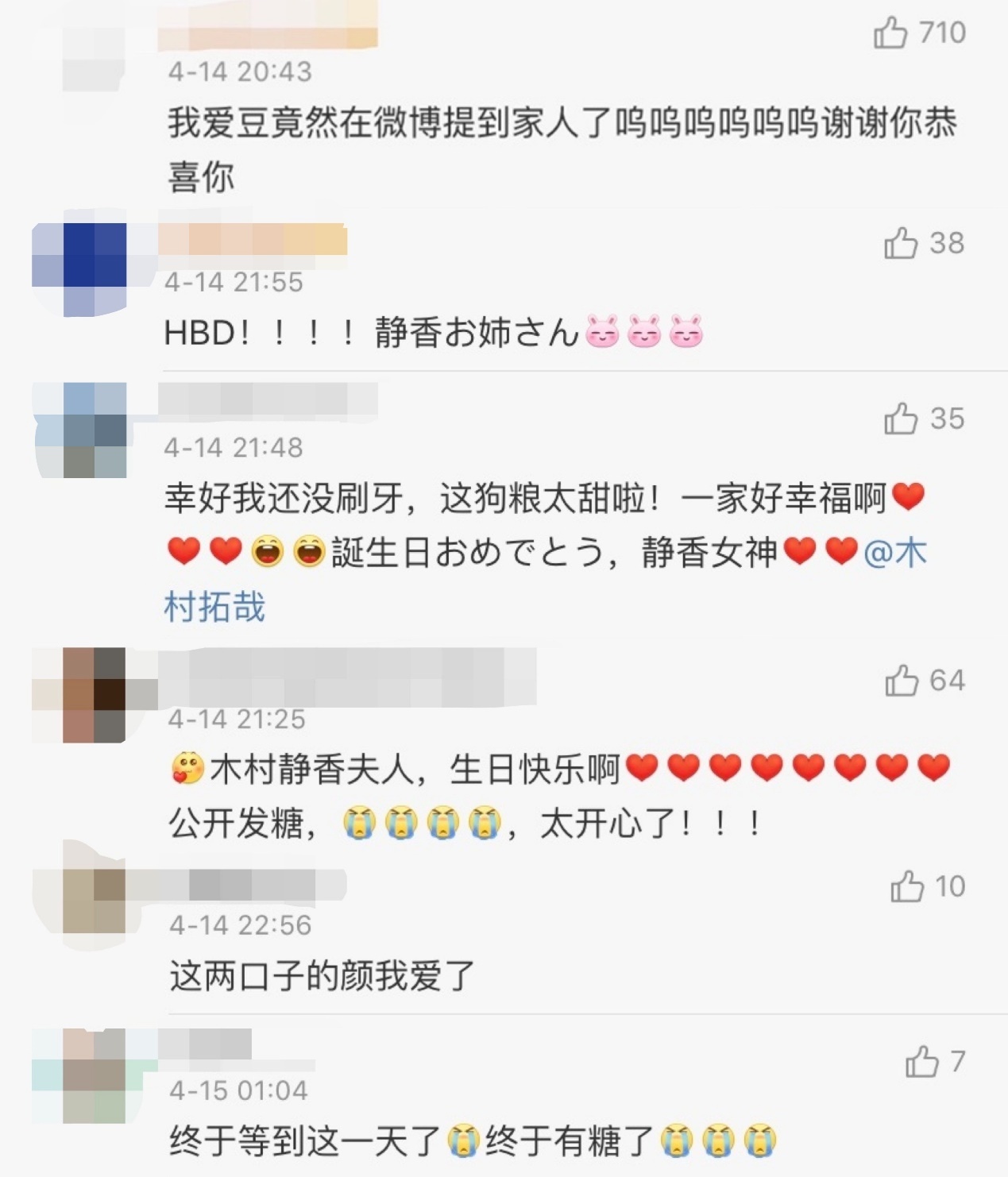Image resolution: width=1008 pixels, height=1177 pixels.
Task: Like the comment with 710 likes
Action: 890,33
